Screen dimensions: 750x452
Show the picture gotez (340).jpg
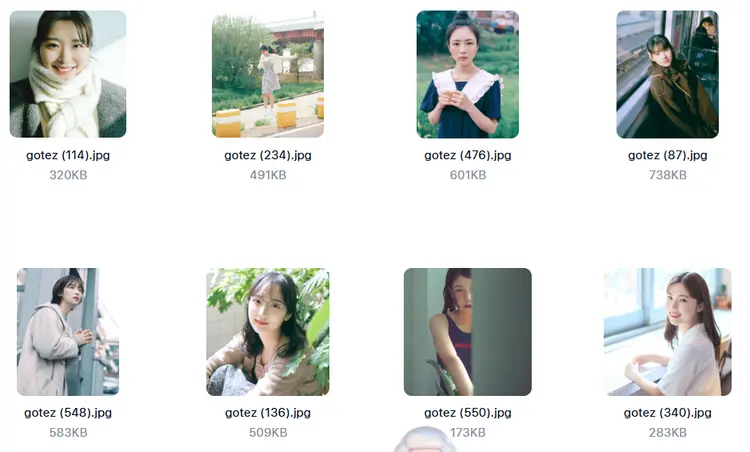click(x=667, y=332)
